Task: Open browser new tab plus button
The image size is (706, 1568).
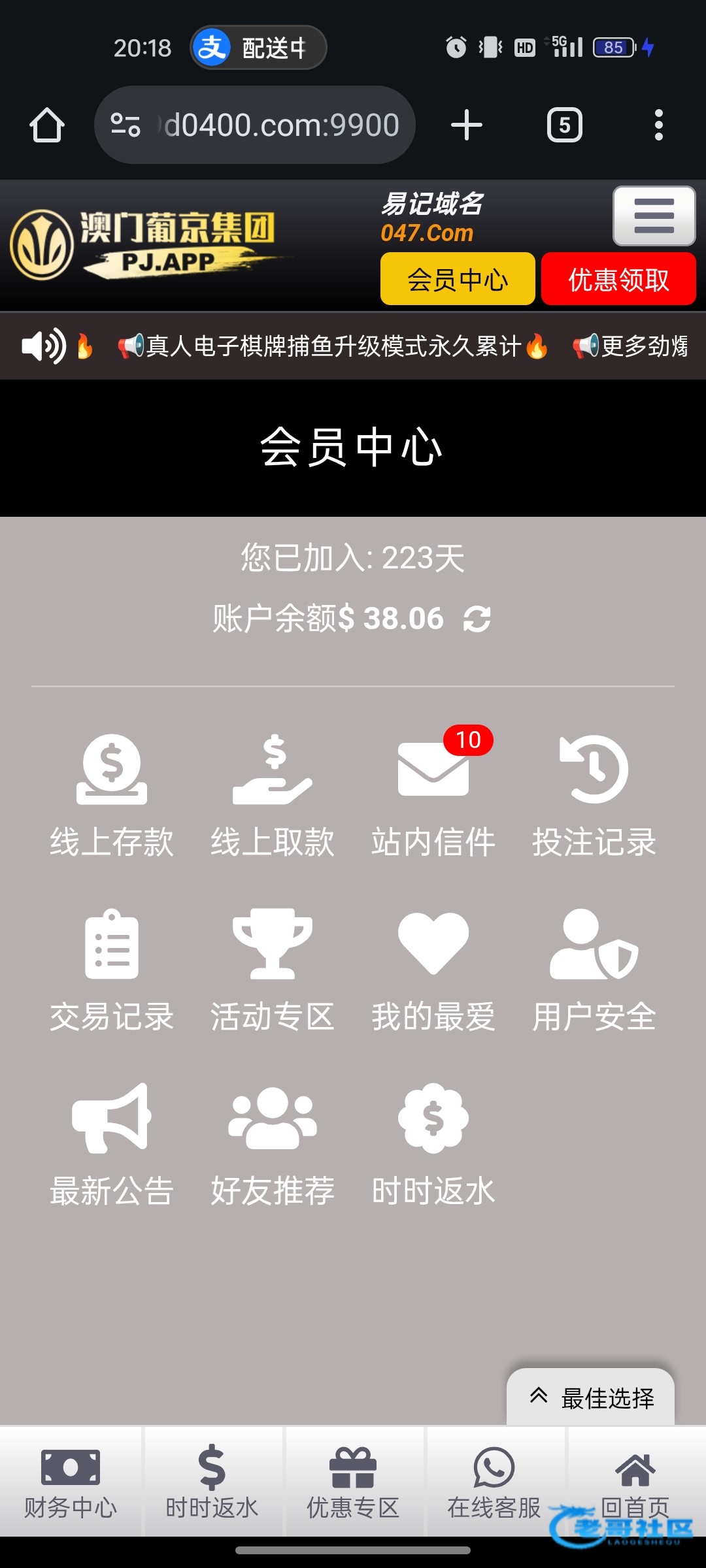Action: click(467, 125)
